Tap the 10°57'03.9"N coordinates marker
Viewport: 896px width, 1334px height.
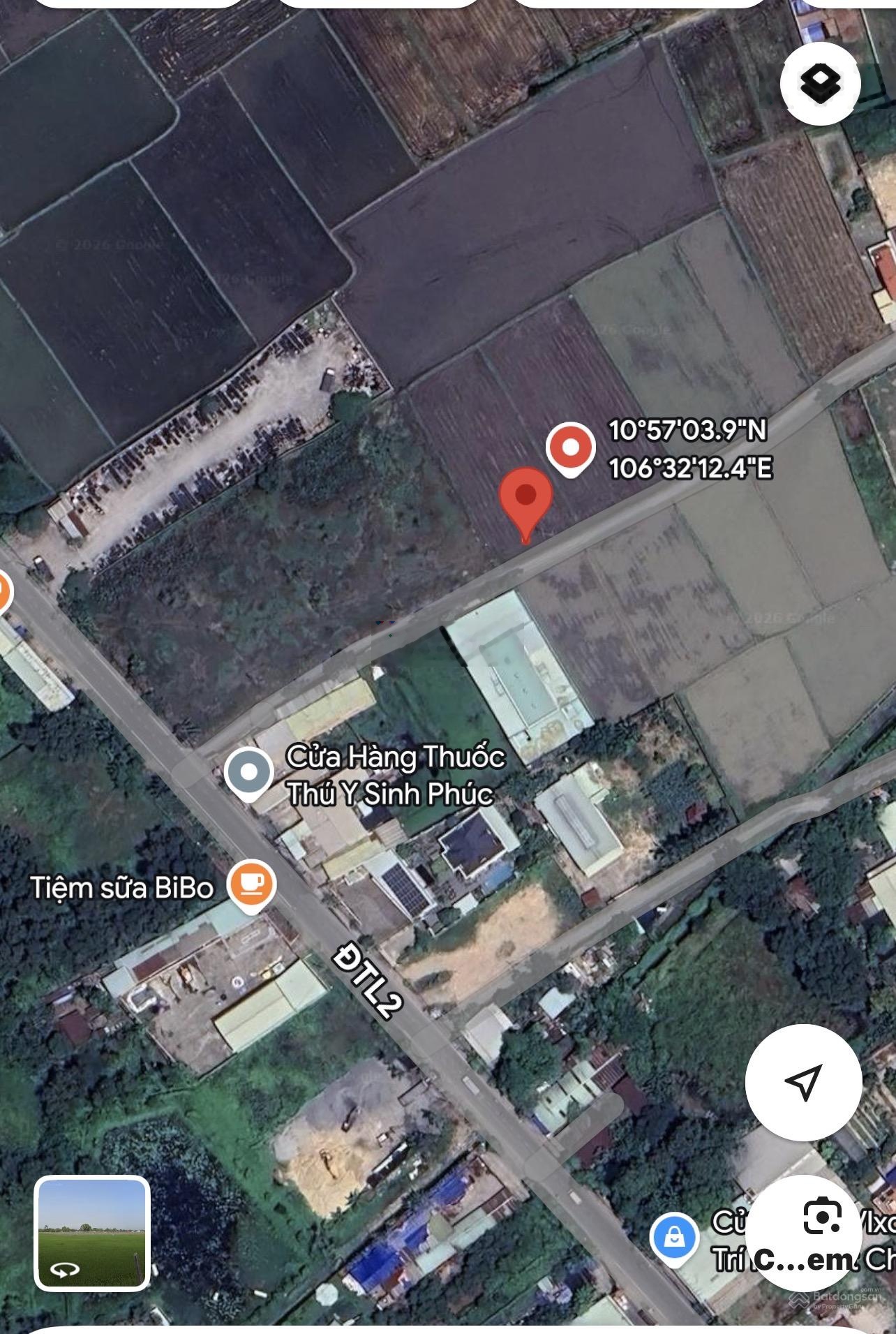click(570, 447)
